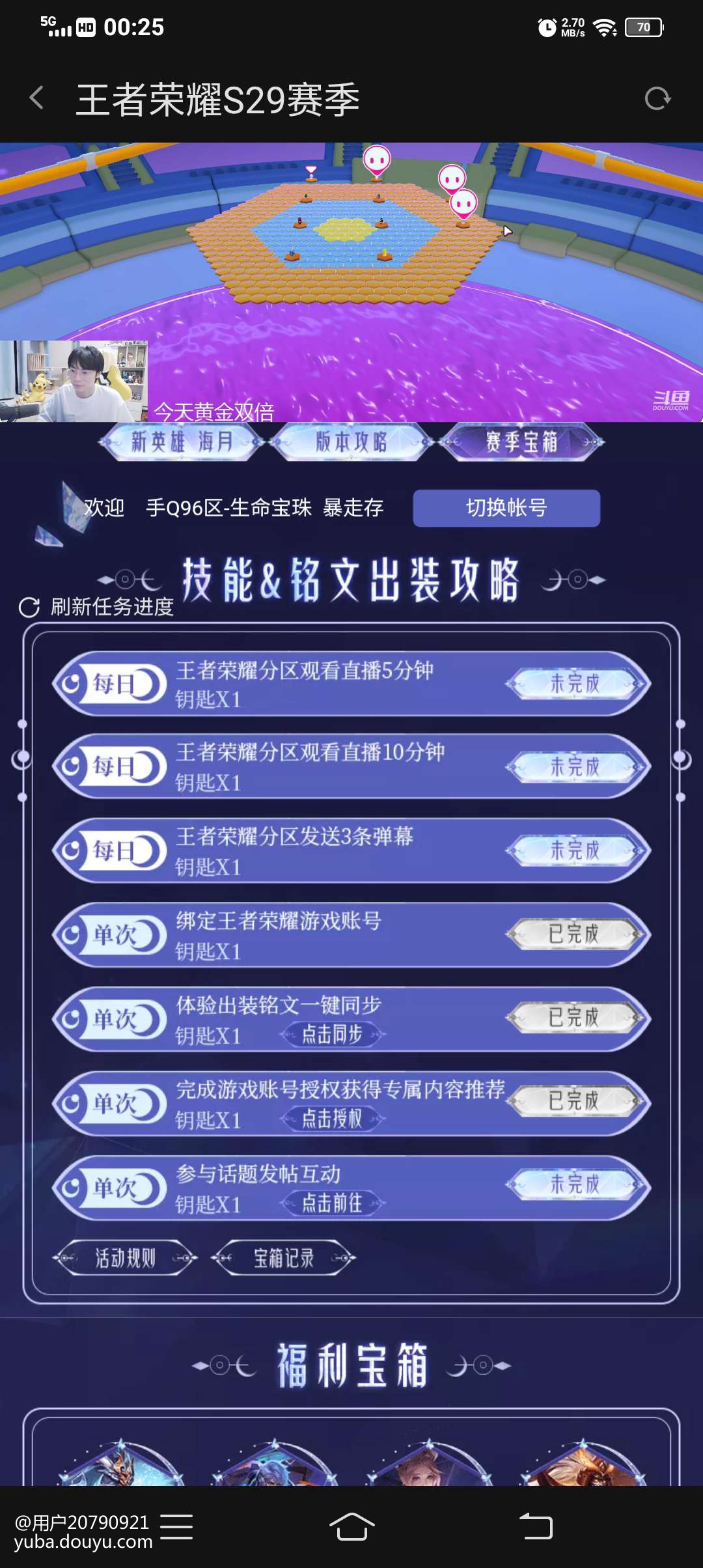The width and height of the screenshot is (703, 1568).
Task: Tap the system back button in navigation bar
Action: point(536,1526)
